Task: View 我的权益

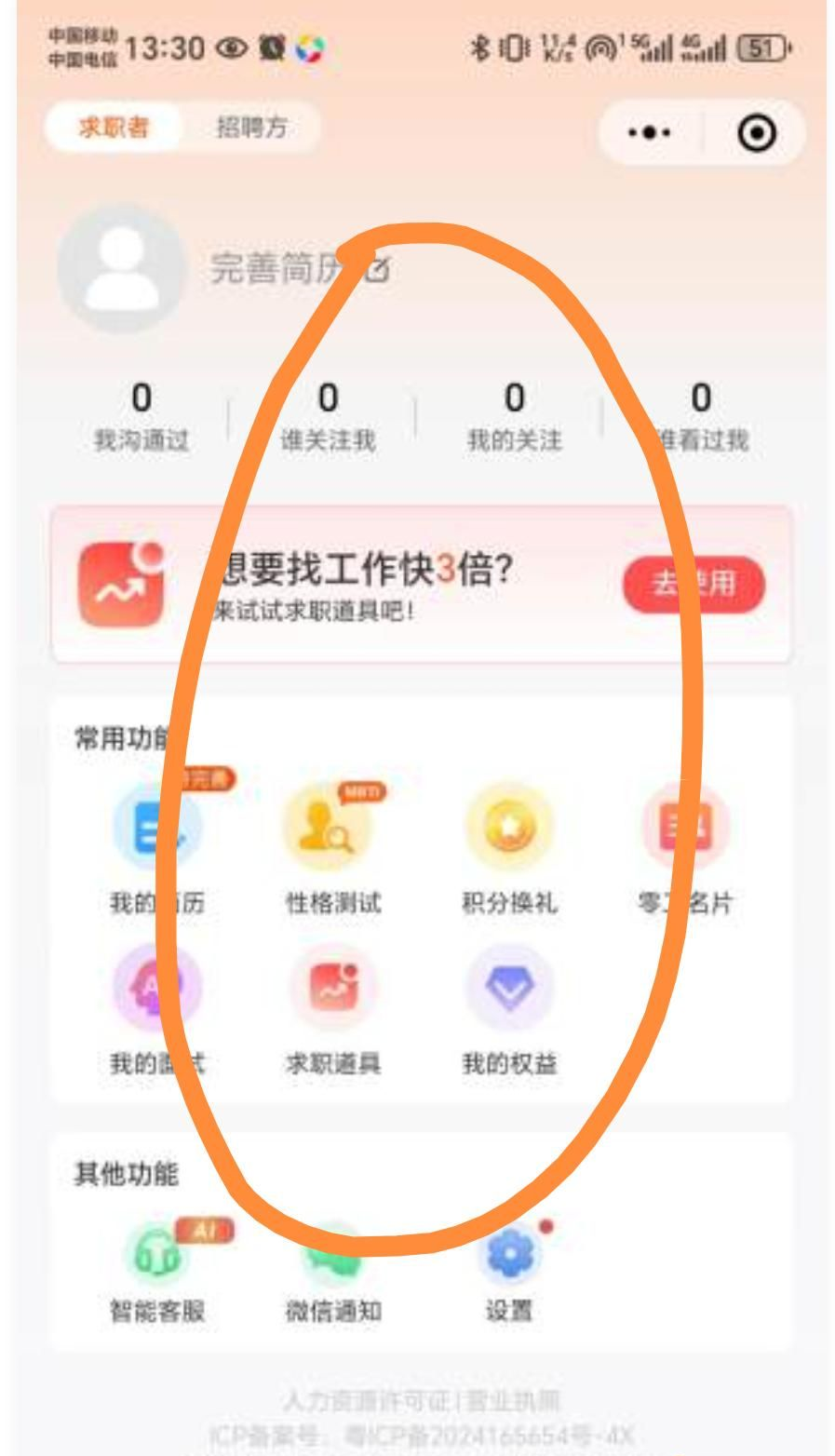Action: click(x=509, y=1007)
